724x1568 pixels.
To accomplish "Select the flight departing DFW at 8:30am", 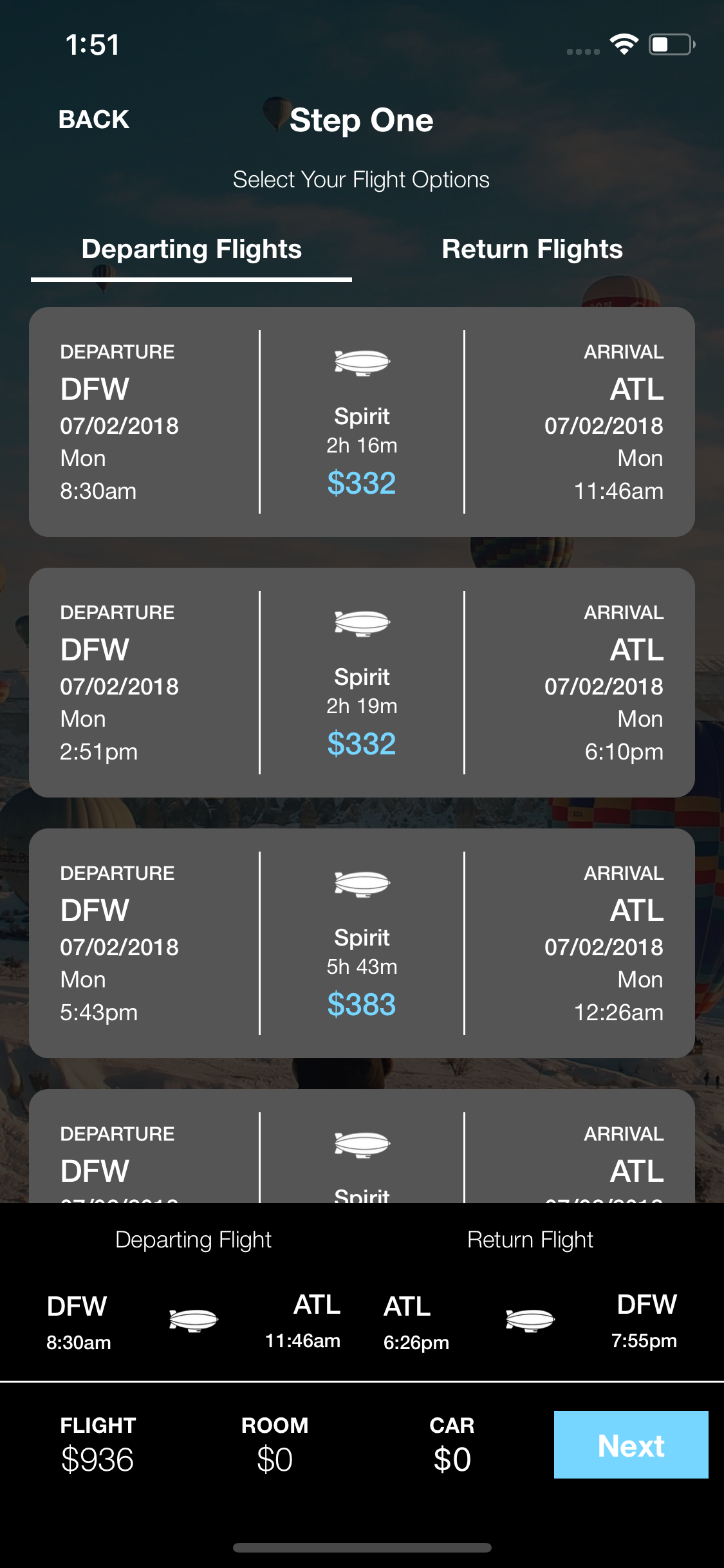I will pyautogui.click(x=362, y=422).
